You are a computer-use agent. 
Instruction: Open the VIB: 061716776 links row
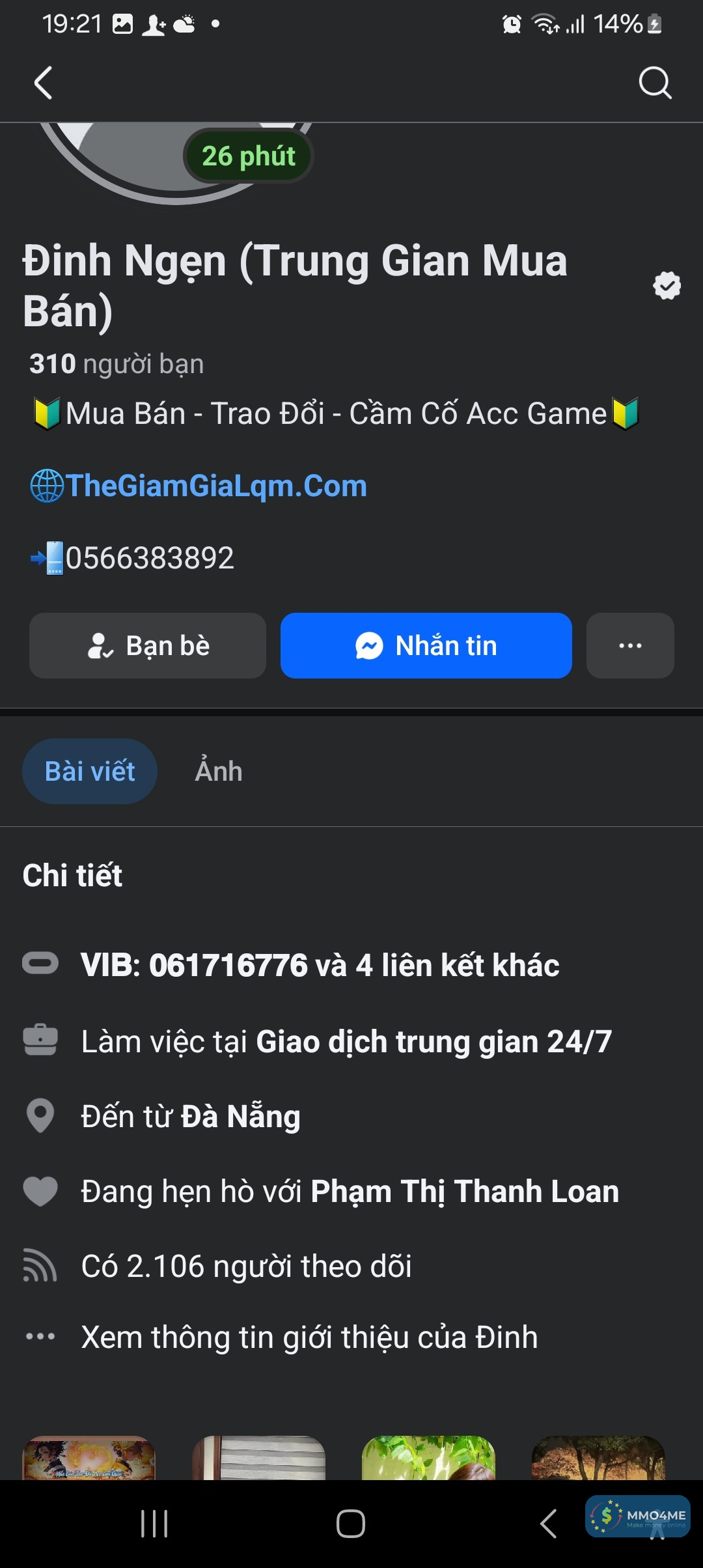pos(319,964)
